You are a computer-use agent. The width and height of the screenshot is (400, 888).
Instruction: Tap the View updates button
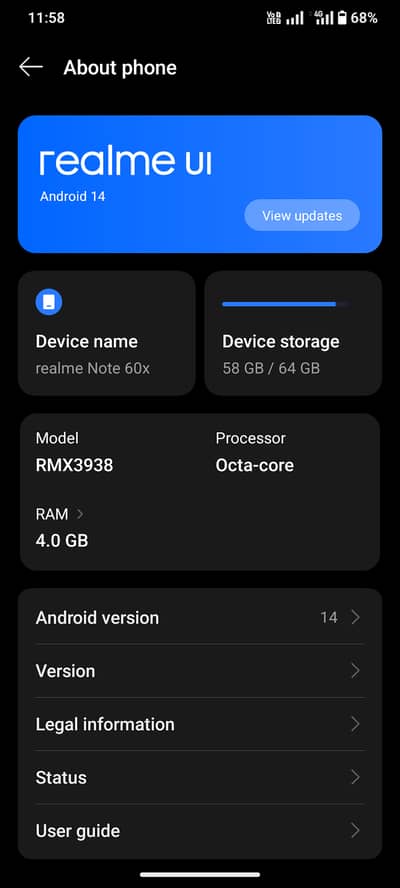pyautogui.click(x=302, y=215)
